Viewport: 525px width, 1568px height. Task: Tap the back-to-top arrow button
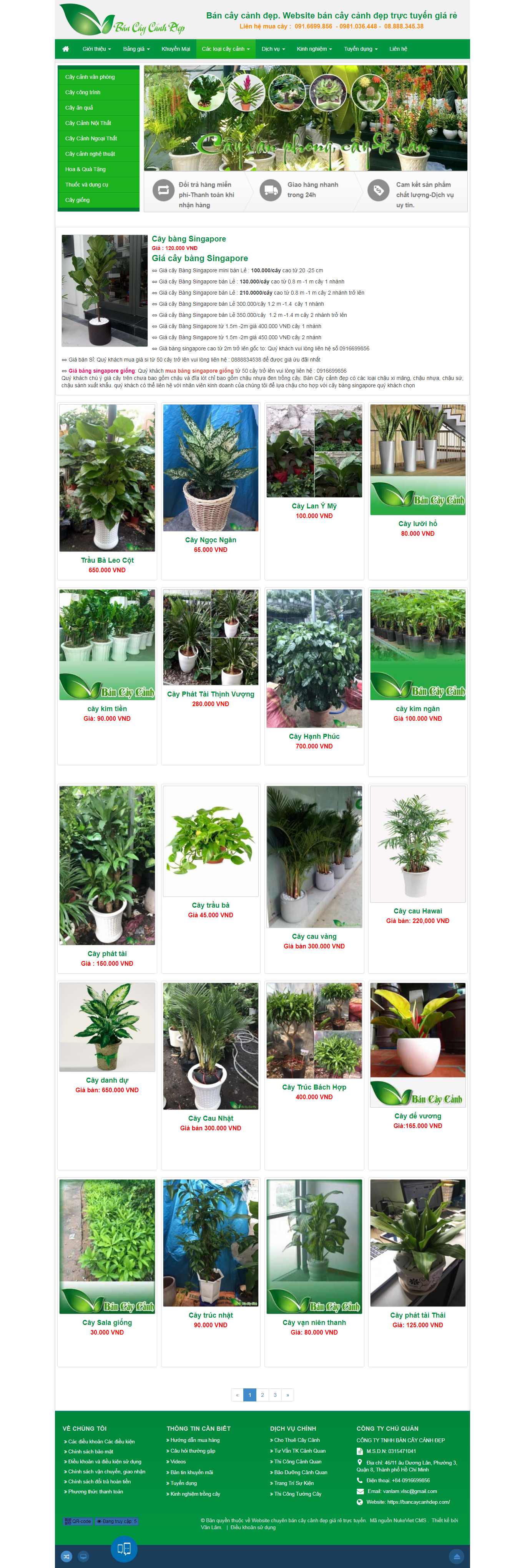click(x=457, y=1556)
